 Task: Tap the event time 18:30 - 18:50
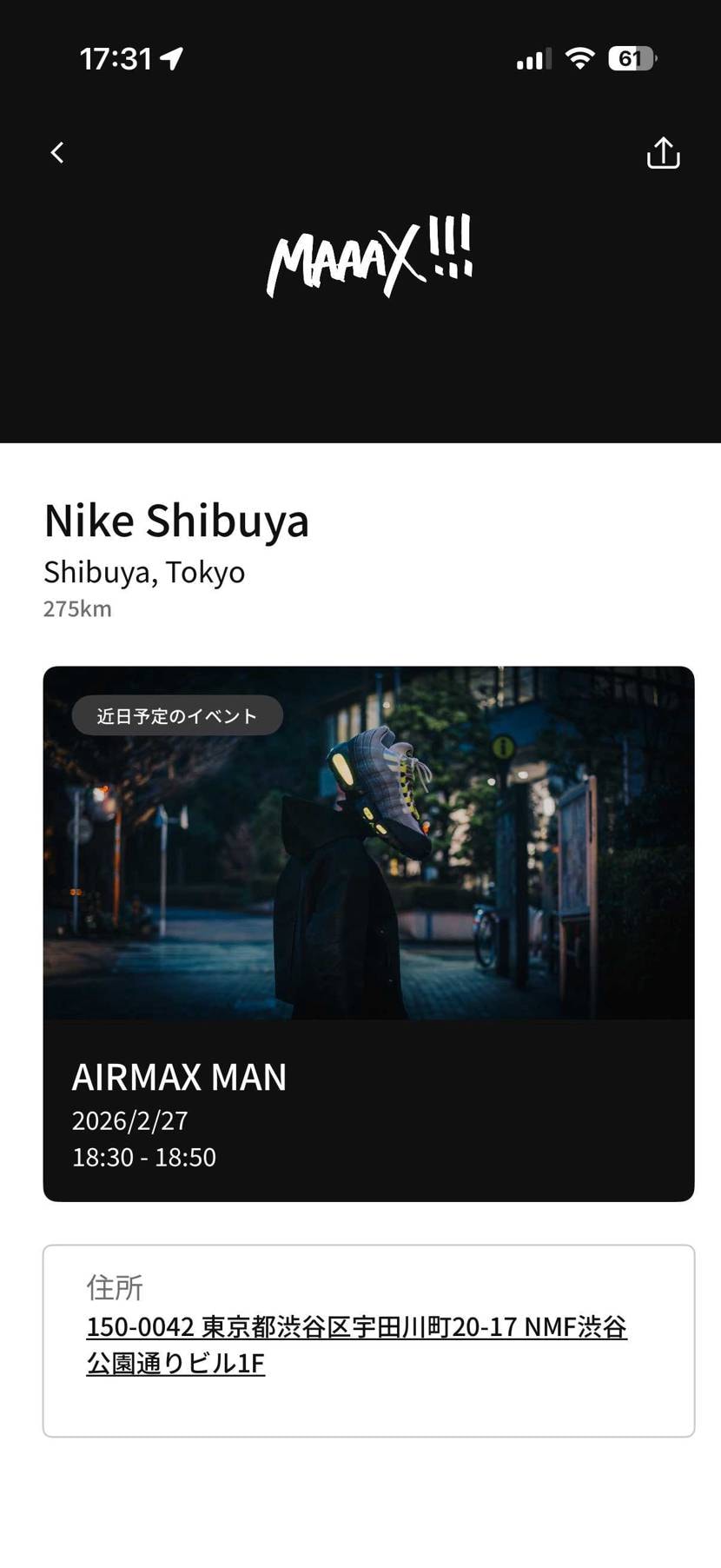(x=143, y=1157)
